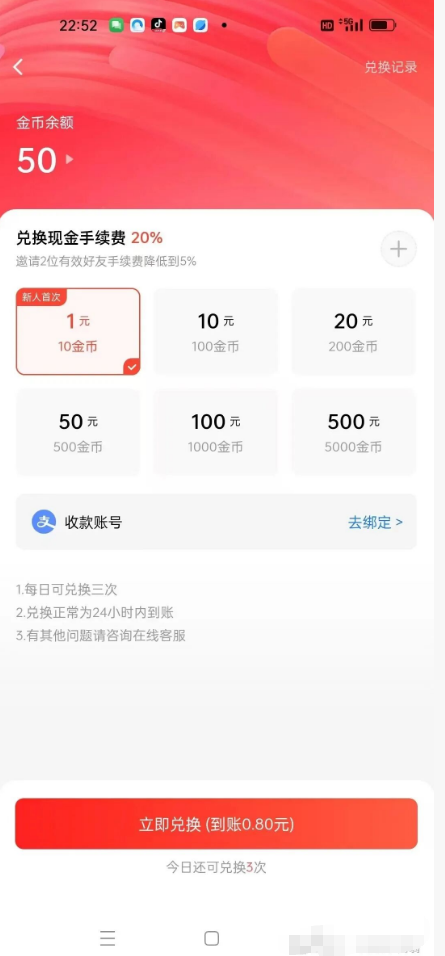This screenshot has height=956, width=445.
Task: Tap the plus button beside 手续费
Action: pyautogui.click(x=399, y=249)
